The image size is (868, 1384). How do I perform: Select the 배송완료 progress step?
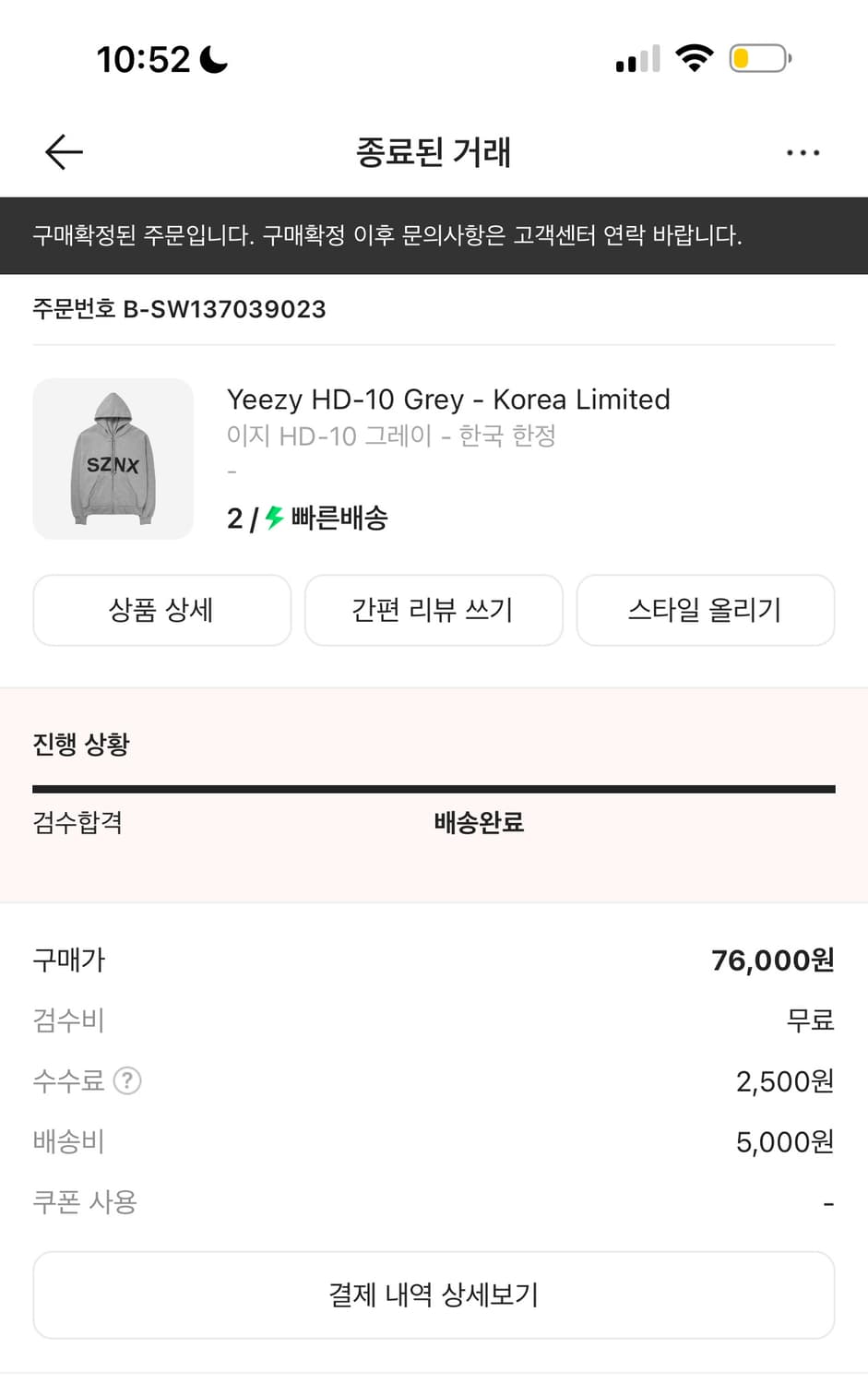pyautogui.click(x=476, y=822)
